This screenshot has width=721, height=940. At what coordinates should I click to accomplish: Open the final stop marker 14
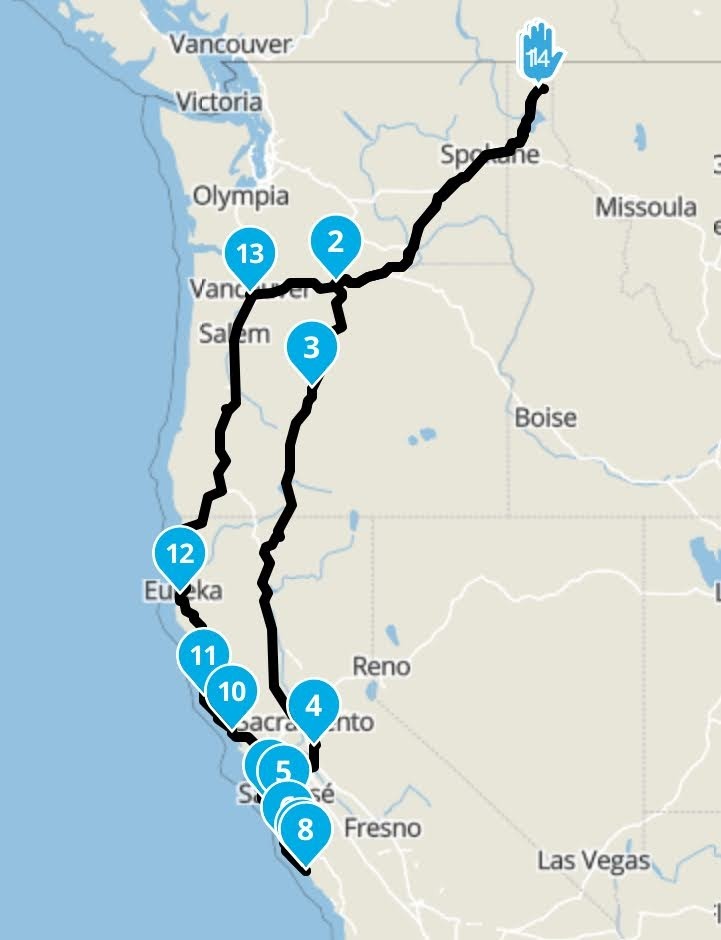click(539, 57)
